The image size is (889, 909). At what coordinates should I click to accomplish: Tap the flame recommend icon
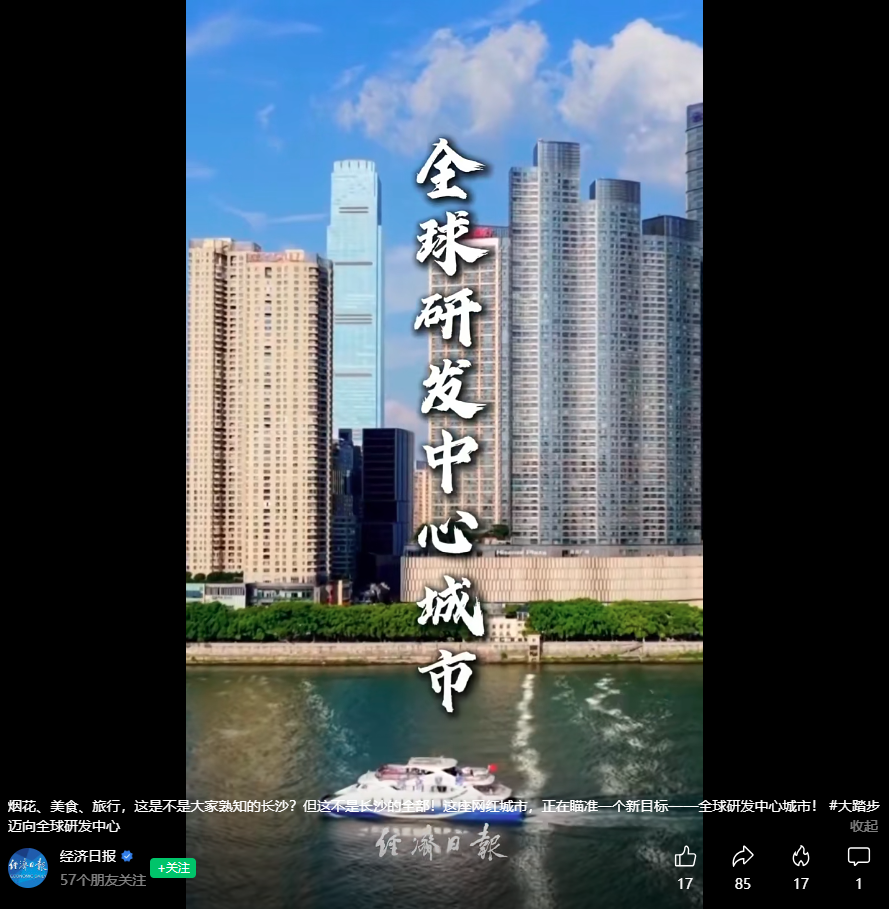point(800,857)
